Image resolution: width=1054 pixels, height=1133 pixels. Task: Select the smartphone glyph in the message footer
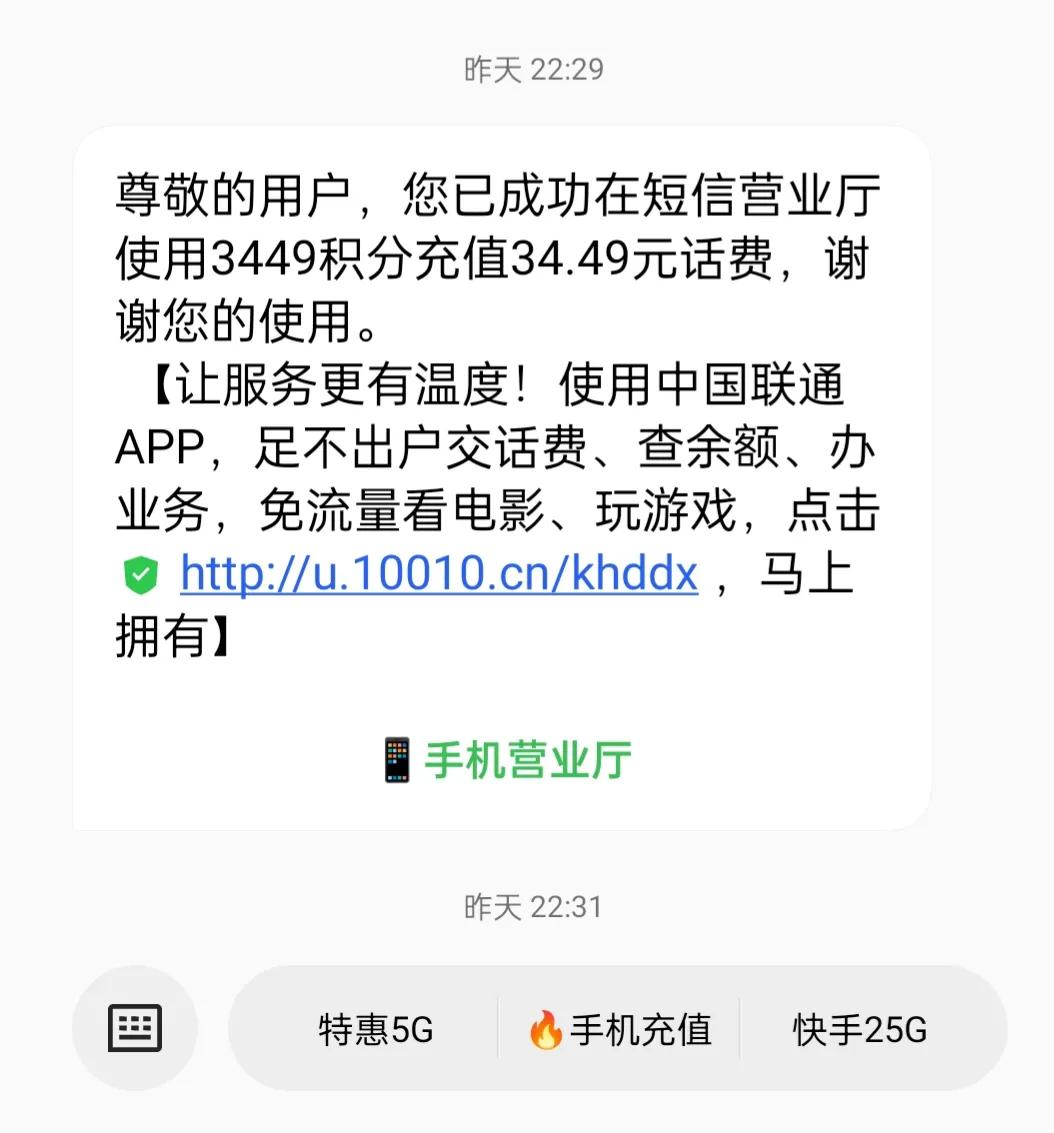coord(397,759)
